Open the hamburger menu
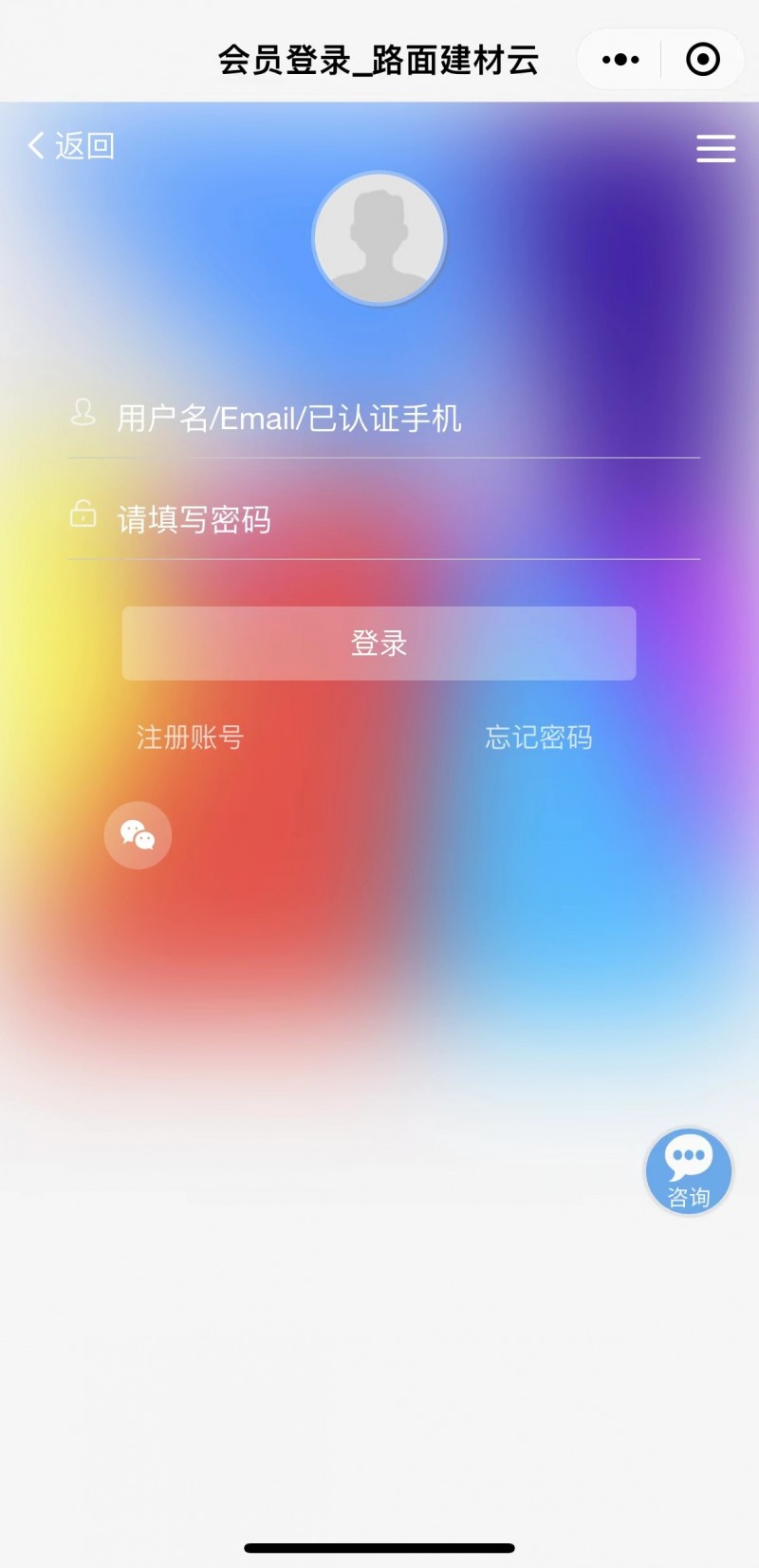 point(715,148)
